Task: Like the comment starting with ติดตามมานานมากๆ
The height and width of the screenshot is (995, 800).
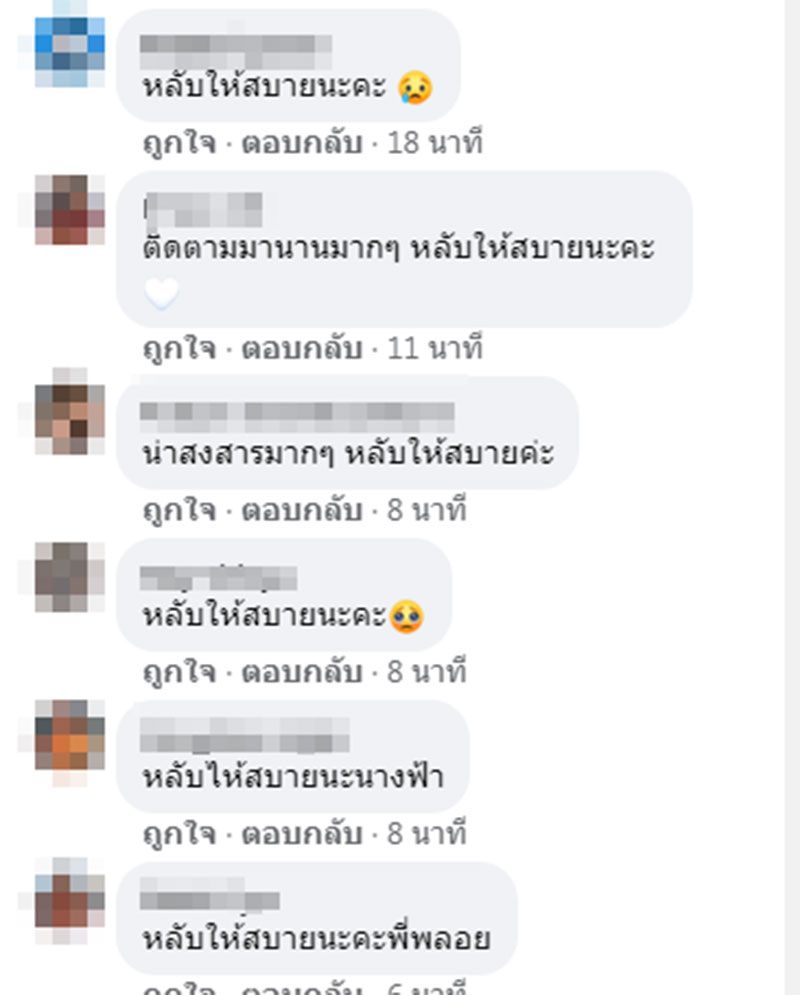Action: [x=179, y=349]
